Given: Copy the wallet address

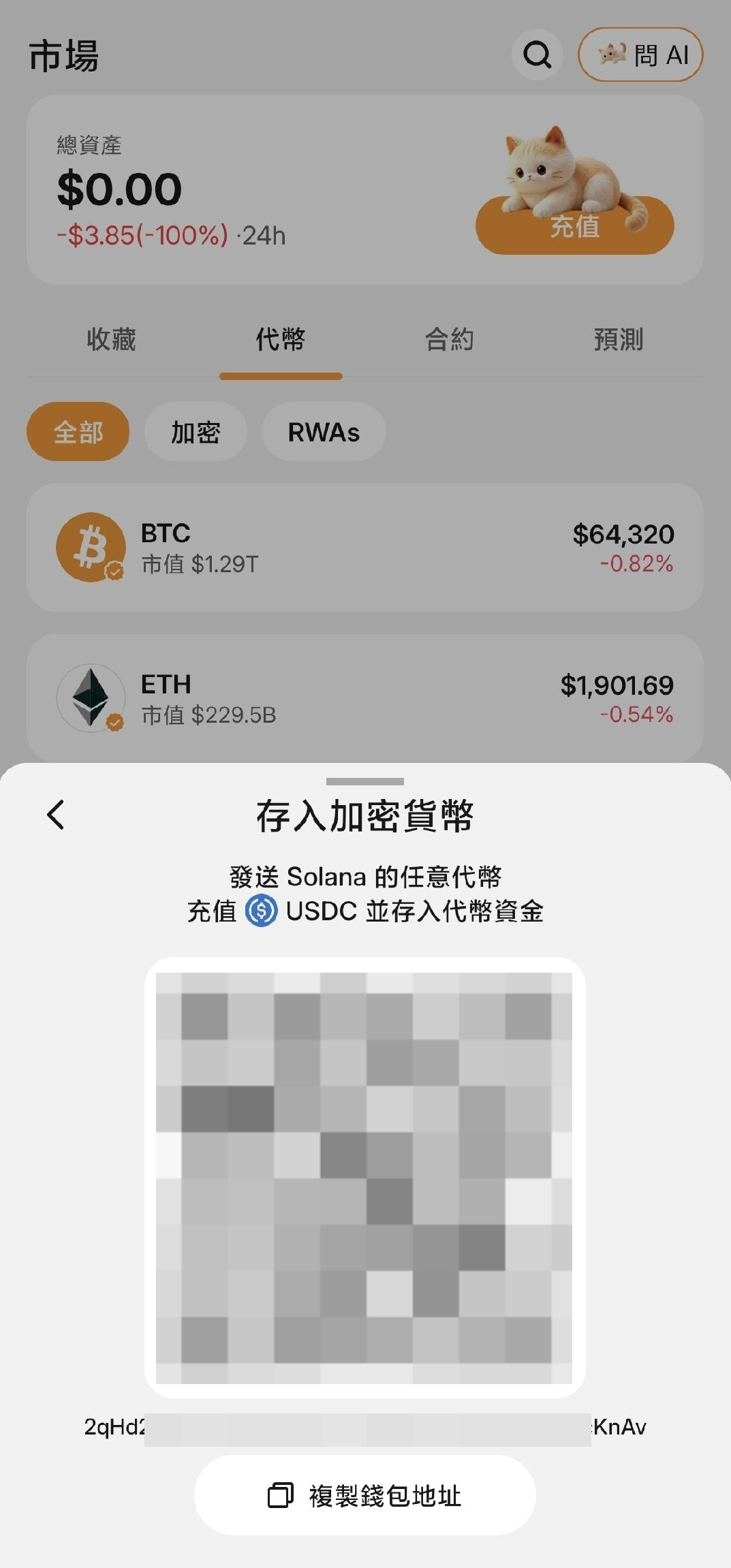Looking at the screenshot, I should pyautogui.click(x=365, y=1495).
